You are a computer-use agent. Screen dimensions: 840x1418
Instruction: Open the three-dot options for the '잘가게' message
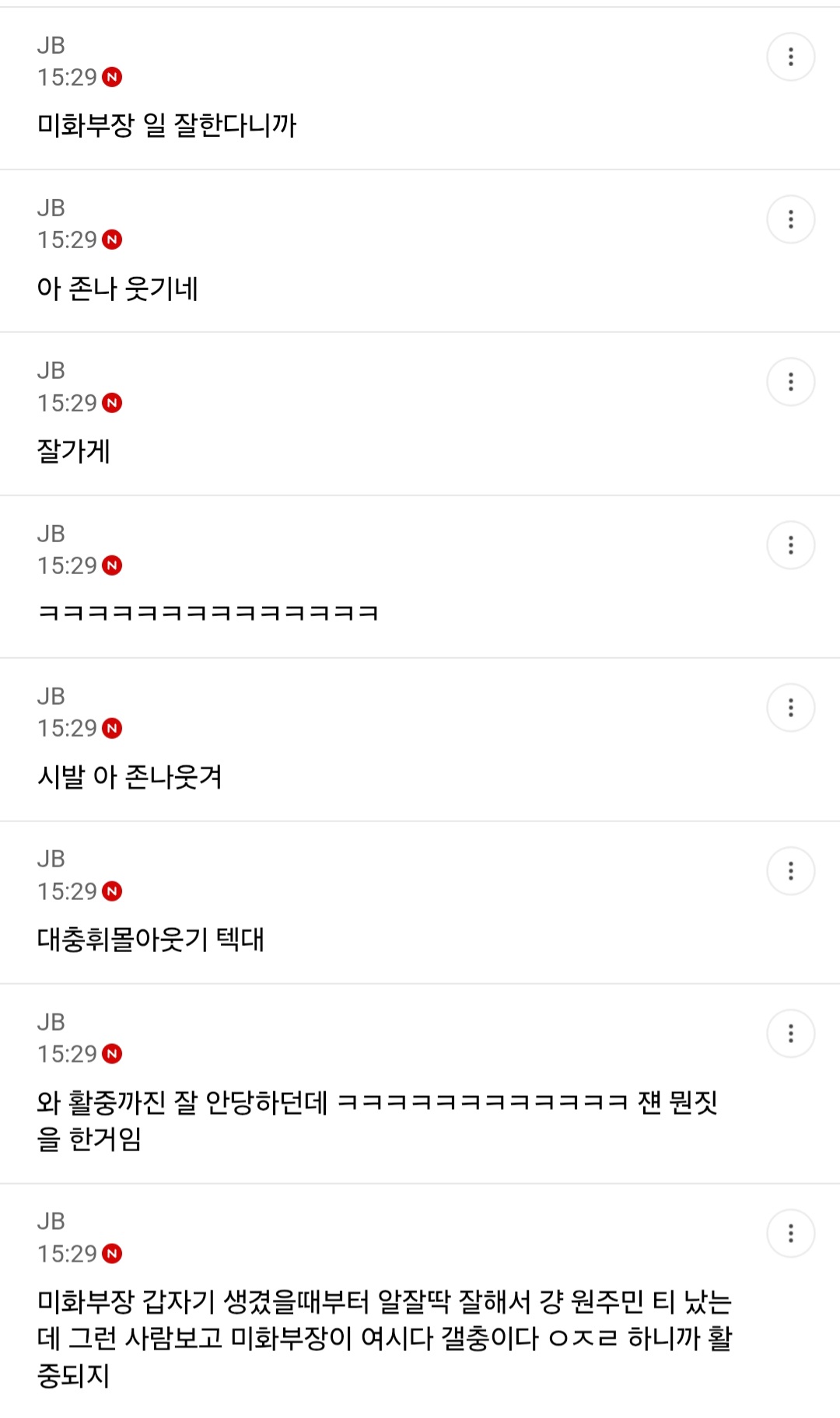pos(792,382)
